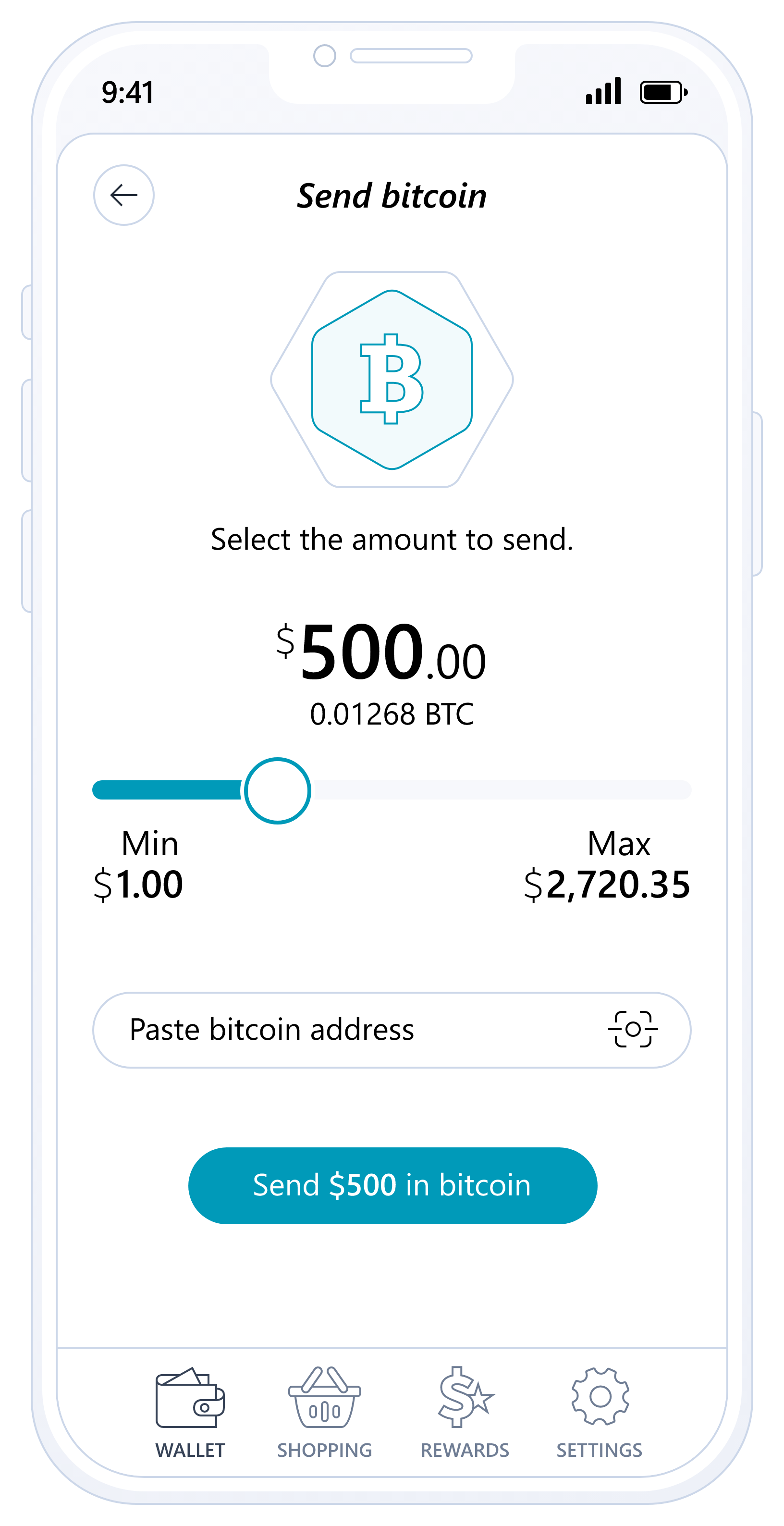The height and width of the screenshot is (1526, 784).
Task: Tap Send $500 in bitcoin button
Action: tap(392, 1185)
